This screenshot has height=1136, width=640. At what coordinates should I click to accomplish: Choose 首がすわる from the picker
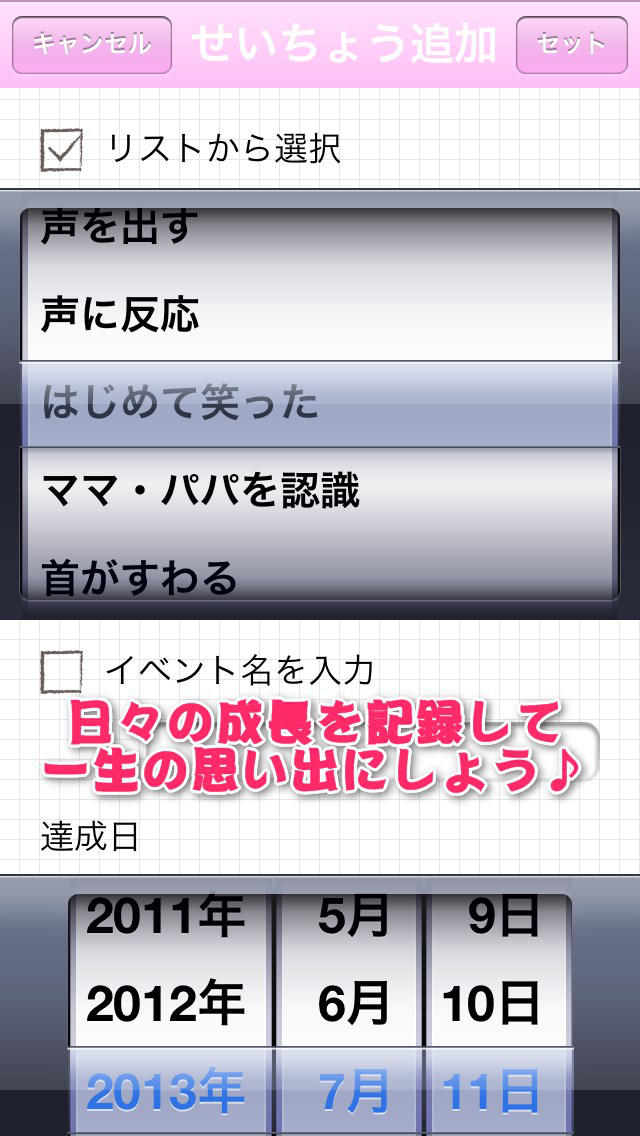coord(139,577)
